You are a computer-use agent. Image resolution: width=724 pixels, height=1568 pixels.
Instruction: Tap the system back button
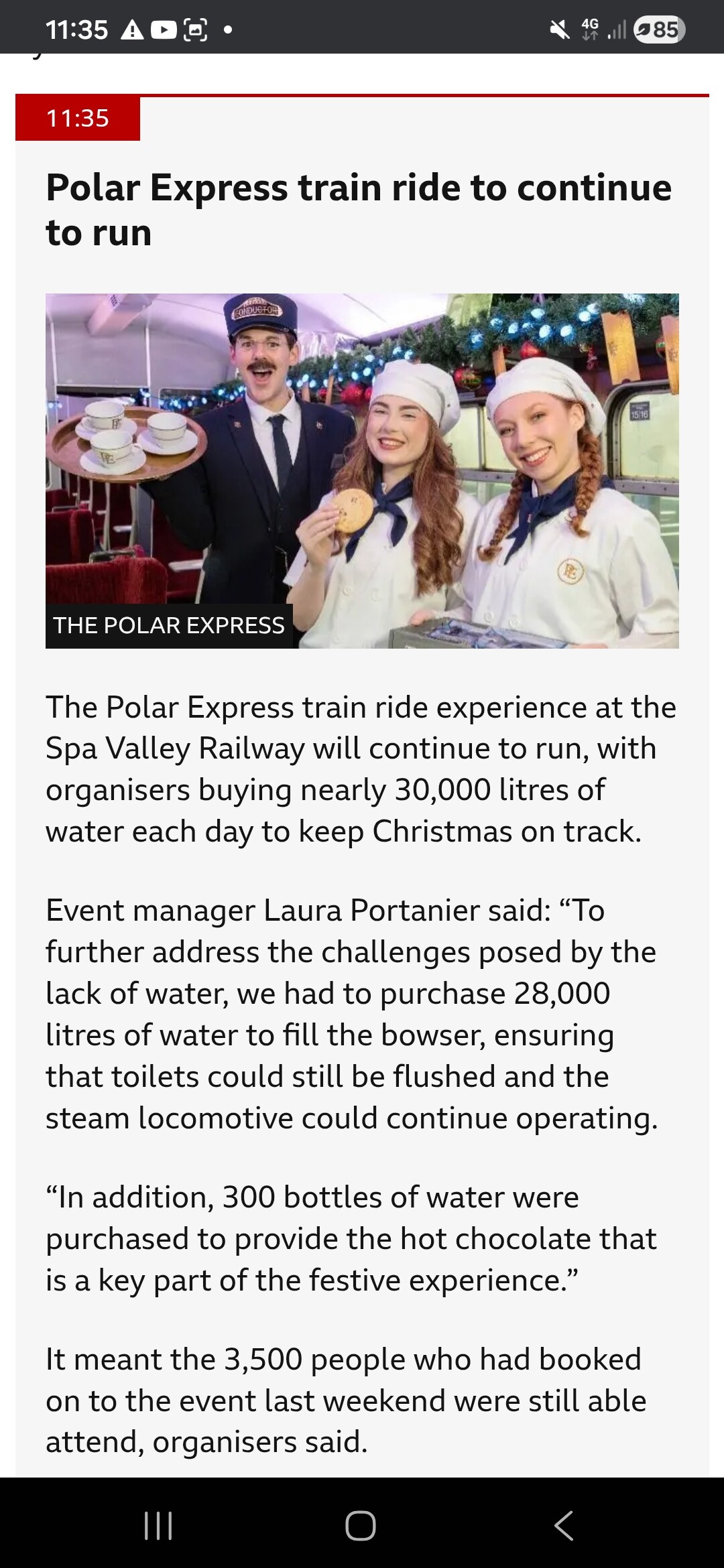564,1526
